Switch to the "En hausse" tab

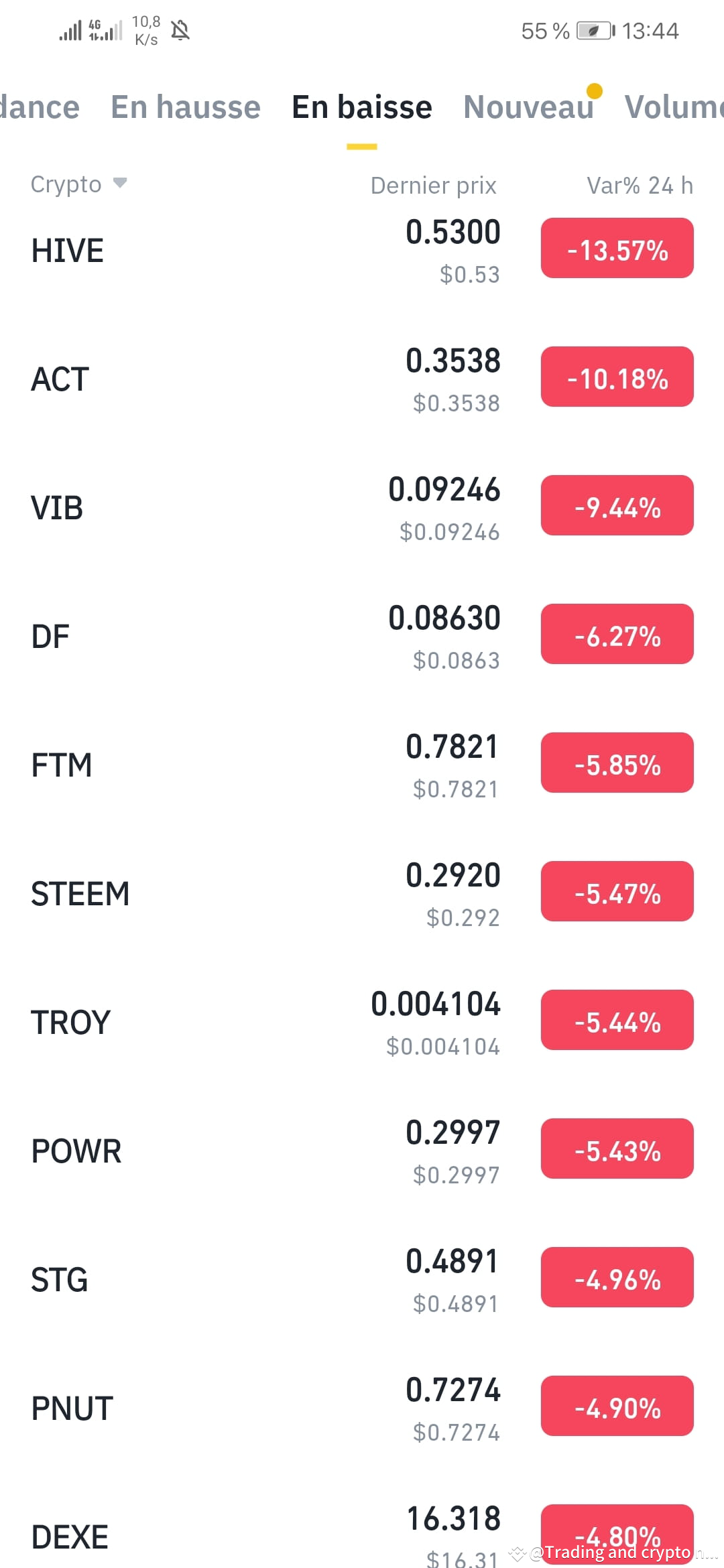point(184,107)
